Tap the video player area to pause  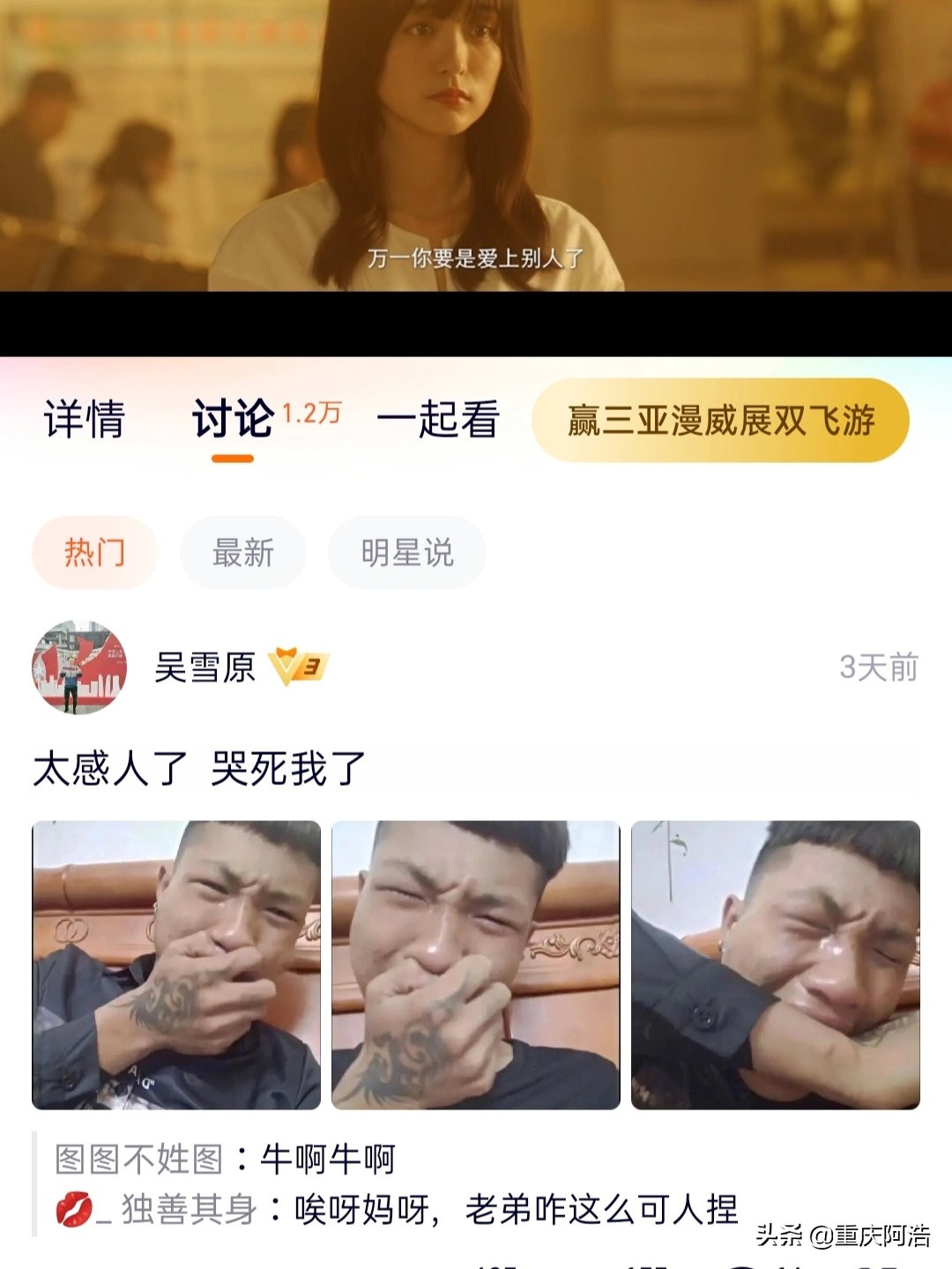tap(476, 146)
